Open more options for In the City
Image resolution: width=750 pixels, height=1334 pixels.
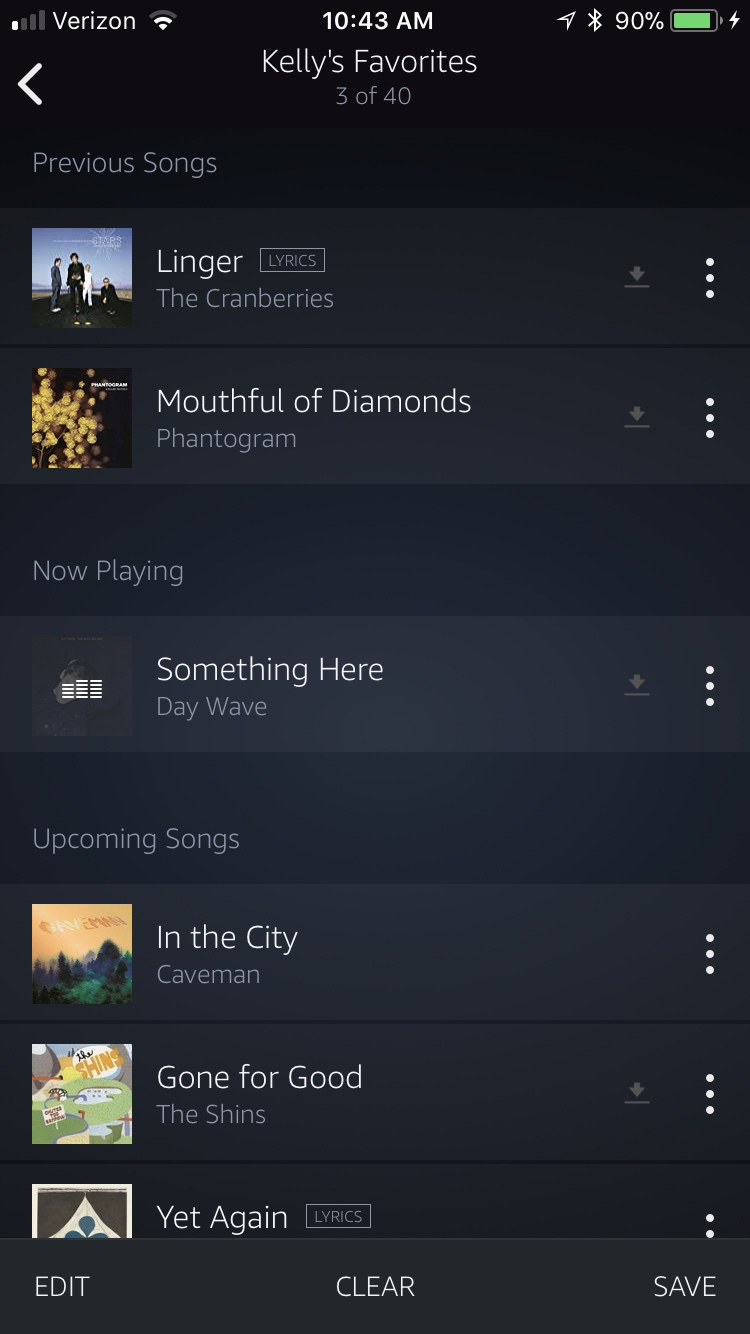pos(710,953)
